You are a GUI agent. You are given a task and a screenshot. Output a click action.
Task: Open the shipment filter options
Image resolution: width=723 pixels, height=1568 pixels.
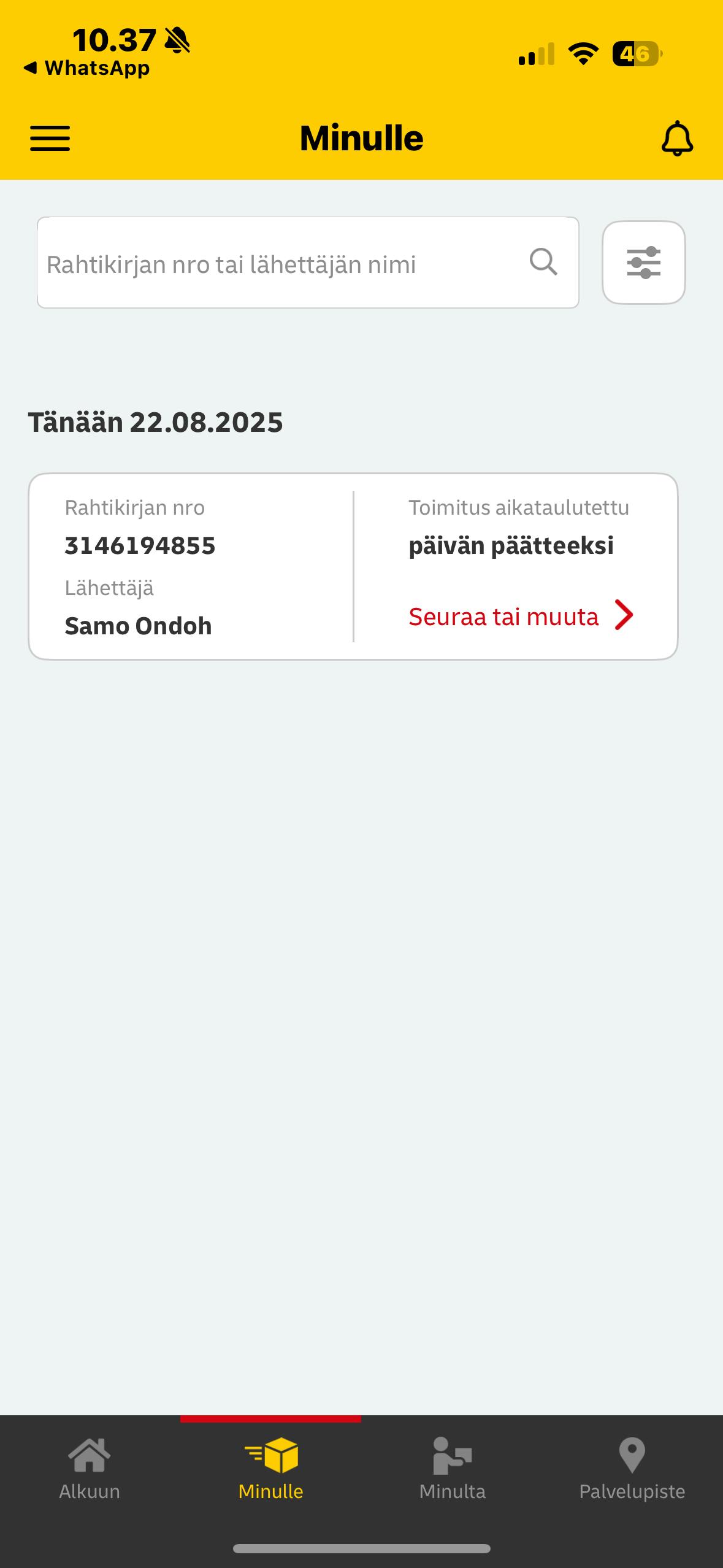click(643, 263)
